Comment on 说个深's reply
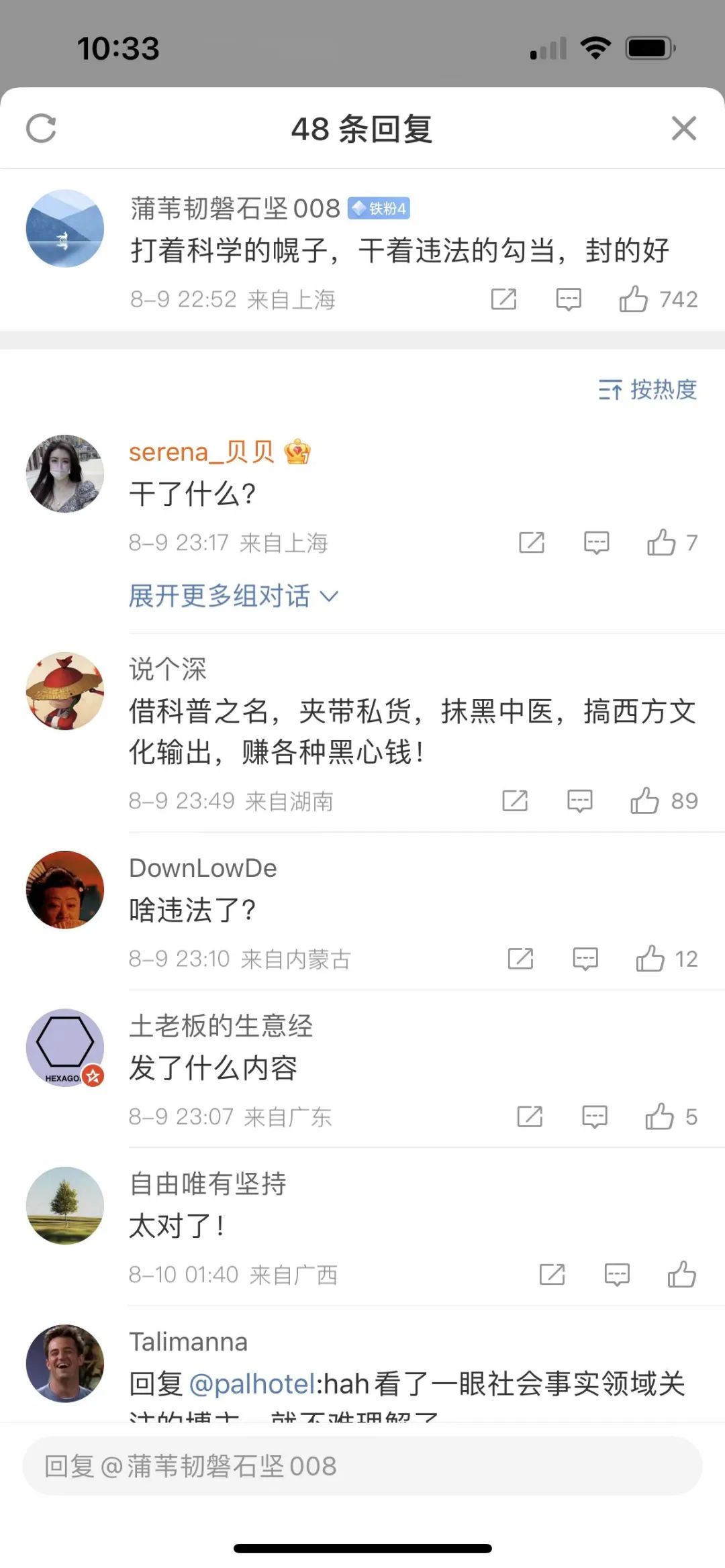Screen dimensions: 725x1568 (580, 800)
